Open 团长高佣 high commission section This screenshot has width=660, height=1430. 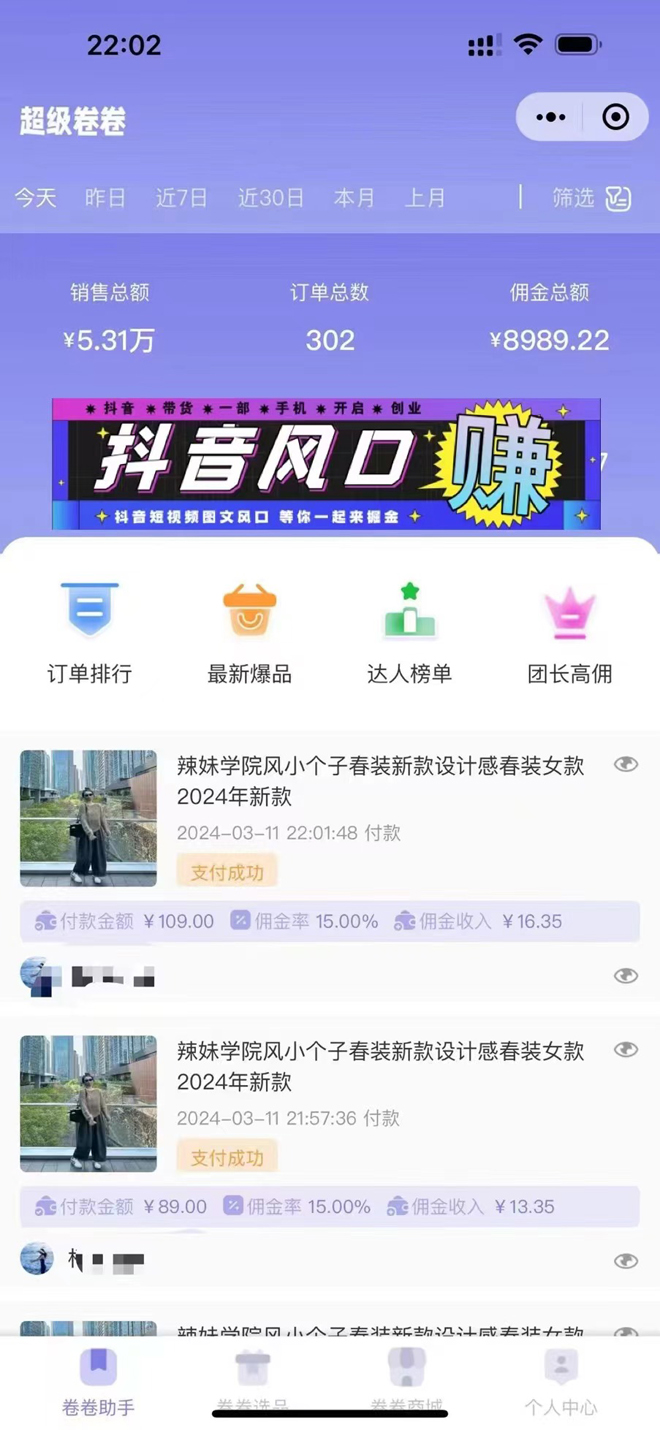(569, 632)
